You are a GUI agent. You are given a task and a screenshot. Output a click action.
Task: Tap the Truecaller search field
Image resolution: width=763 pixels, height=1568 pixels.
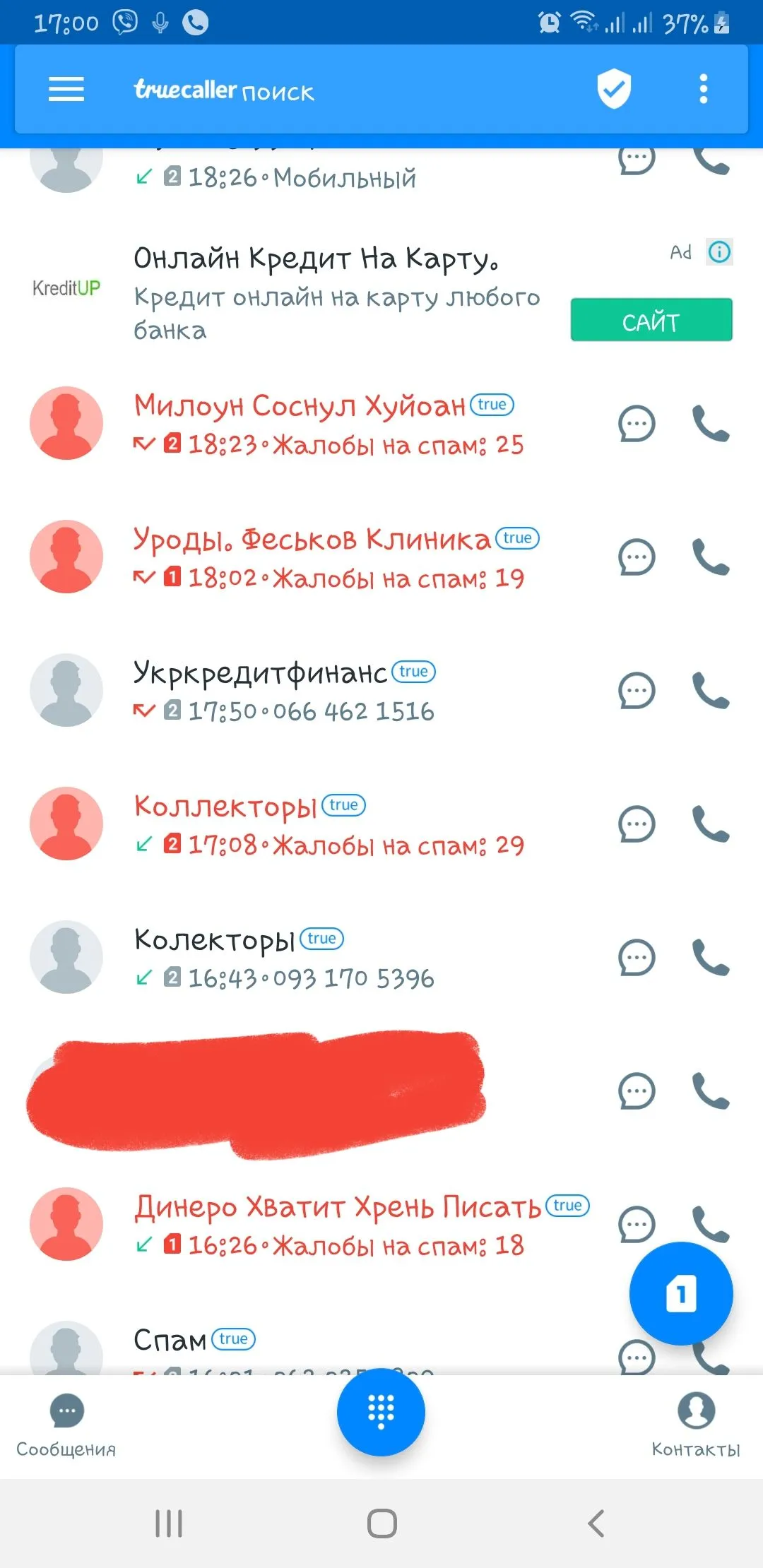(318, 90)
